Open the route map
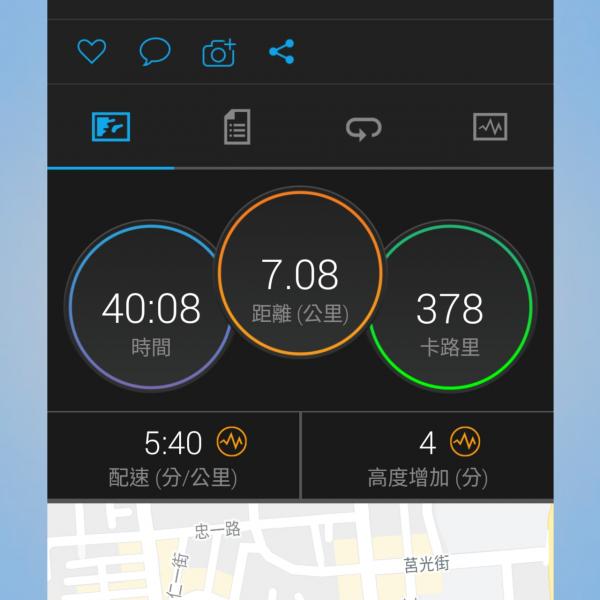The width and height of the screenshot is (600, 600). coord(300,553)
